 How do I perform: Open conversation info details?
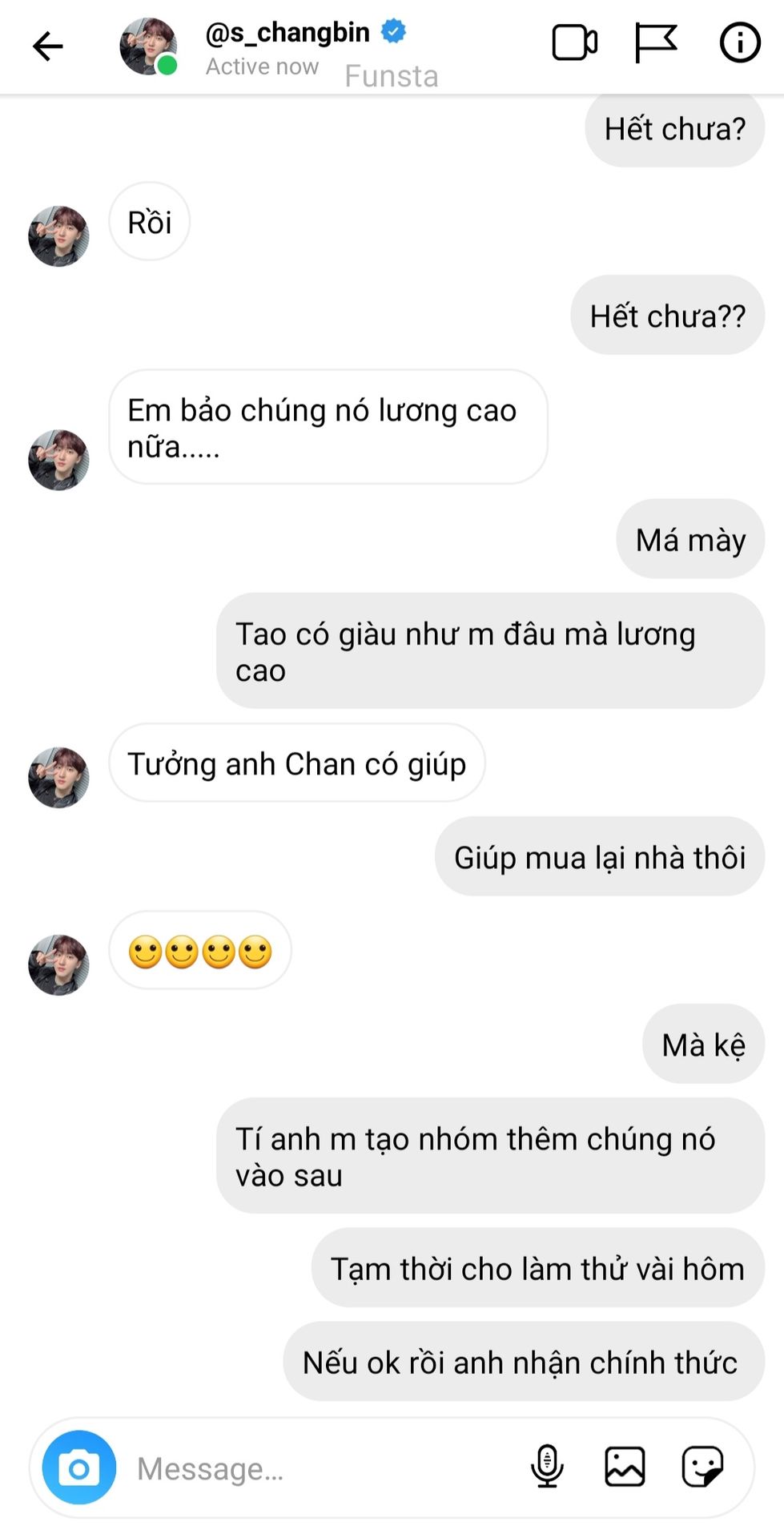click(739, 43)
